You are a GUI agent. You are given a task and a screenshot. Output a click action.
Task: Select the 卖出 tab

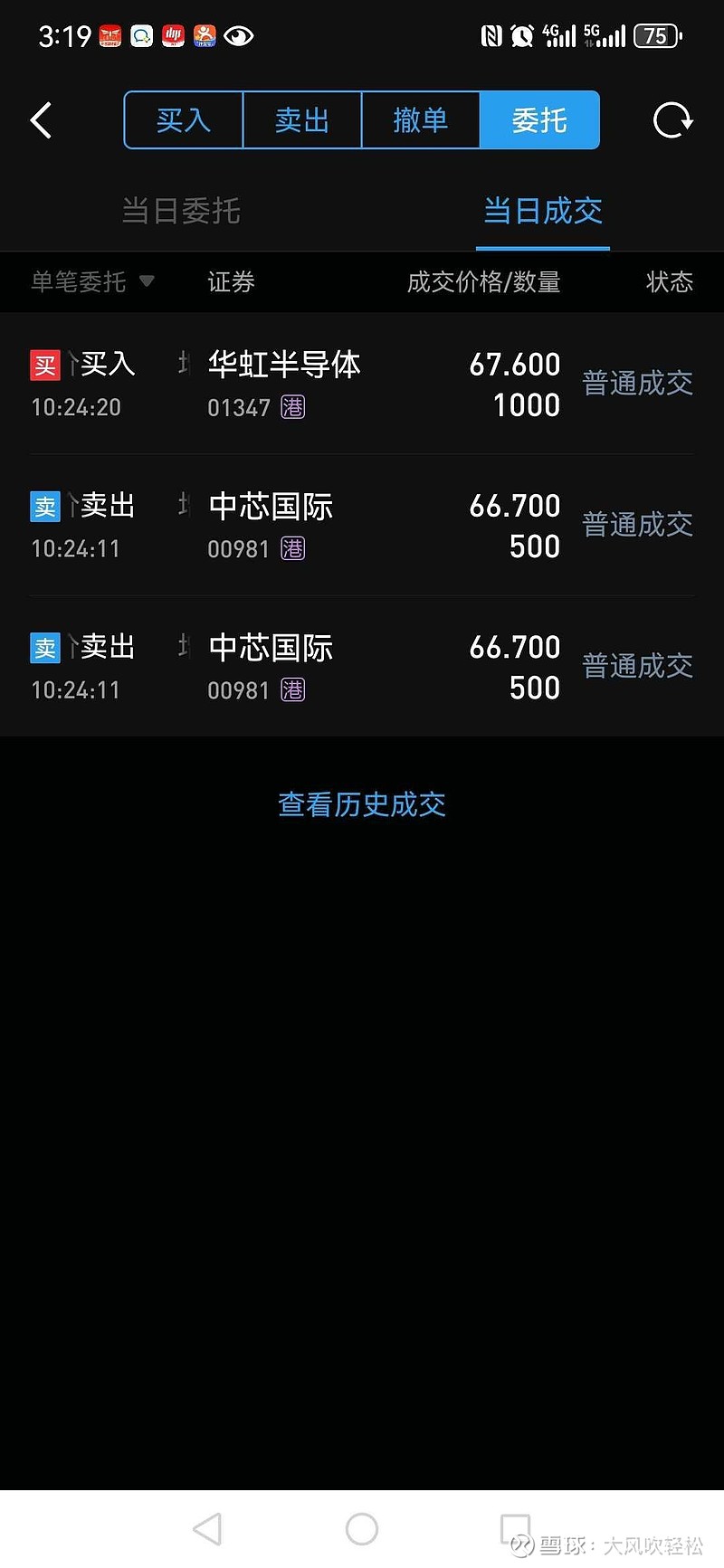301,119
